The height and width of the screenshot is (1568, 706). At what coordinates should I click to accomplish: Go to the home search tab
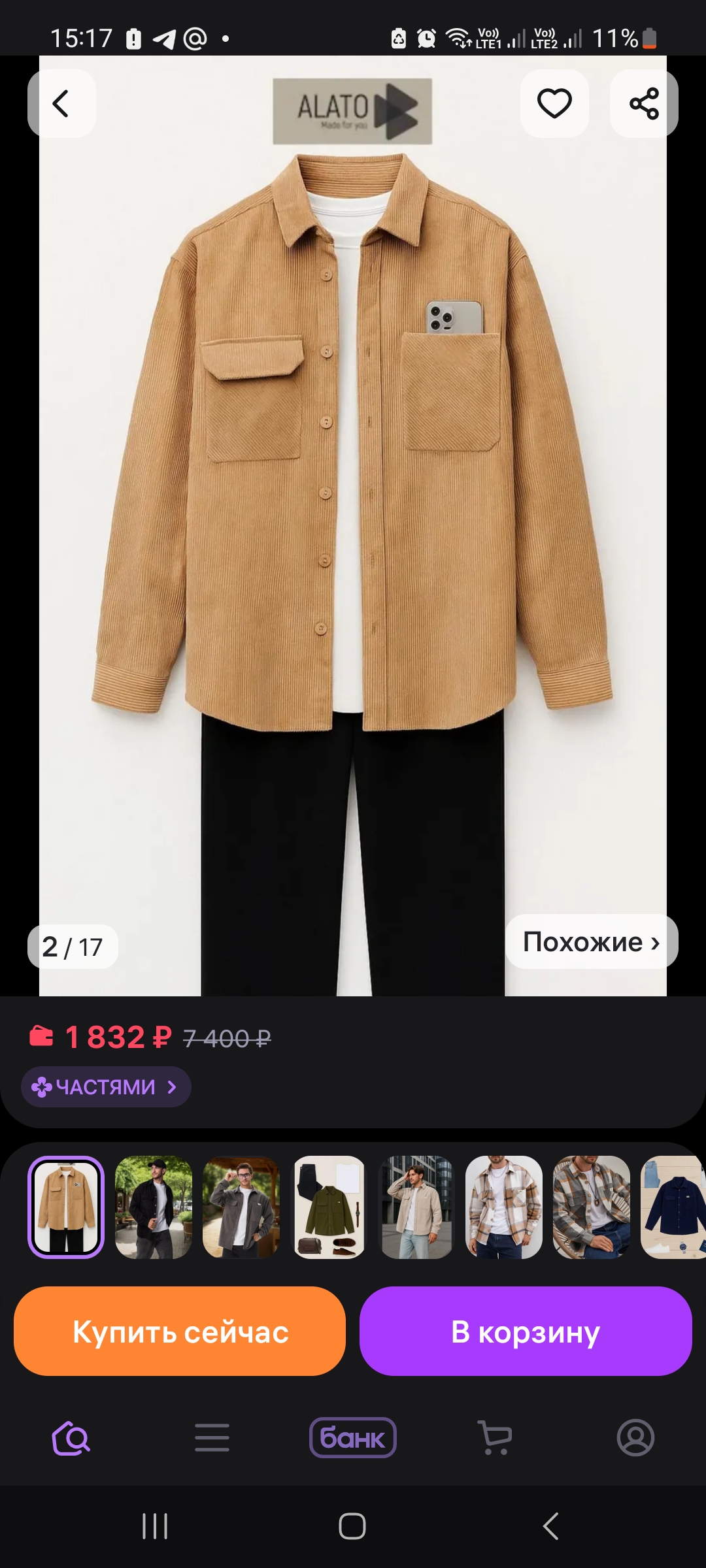point(71,1438)
